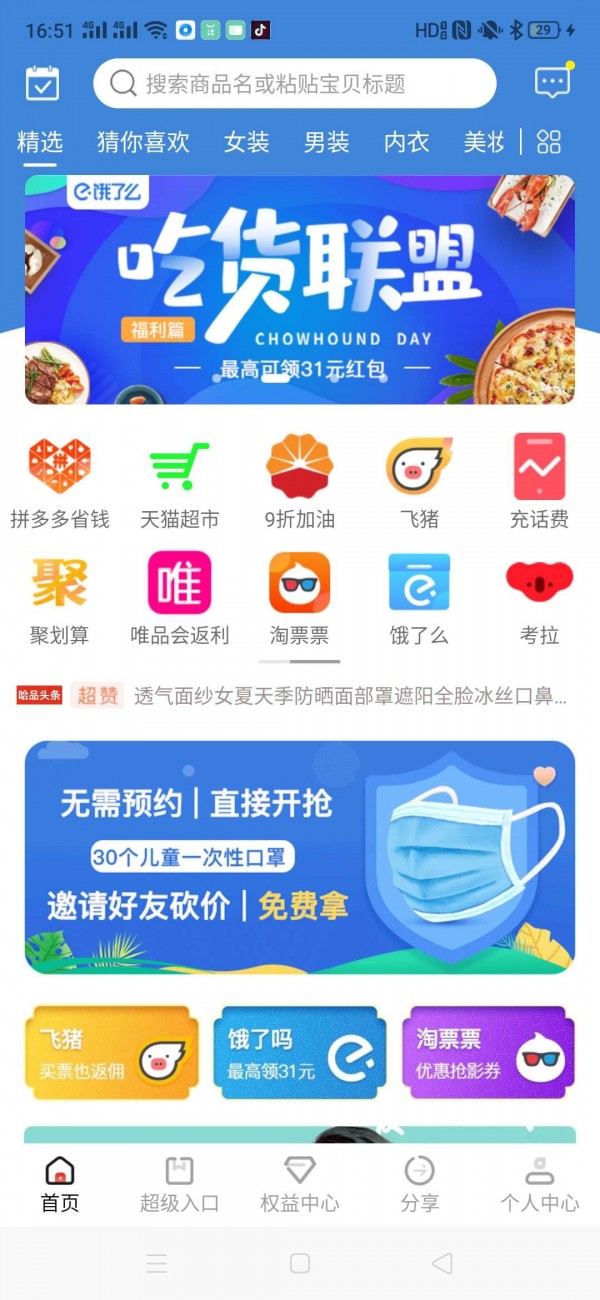Switch to the 女装 tab
This screenshot has width=600, height=1300.
coord(247,142)
